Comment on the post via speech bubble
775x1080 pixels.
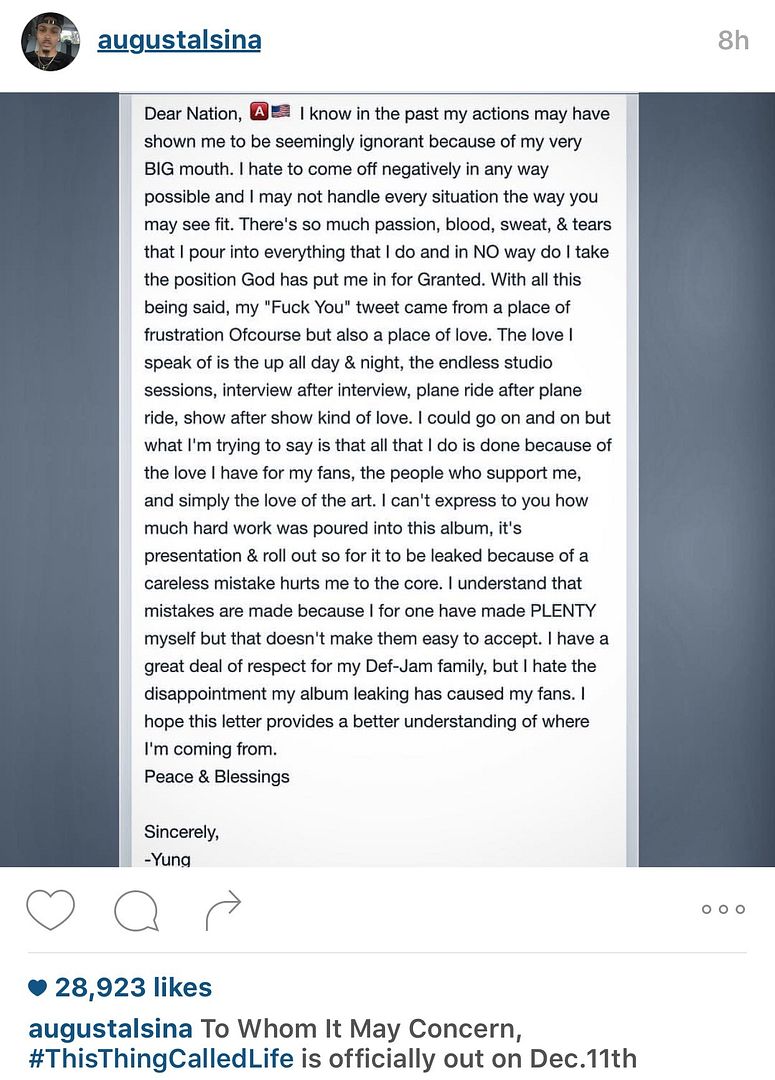(136, 910)
